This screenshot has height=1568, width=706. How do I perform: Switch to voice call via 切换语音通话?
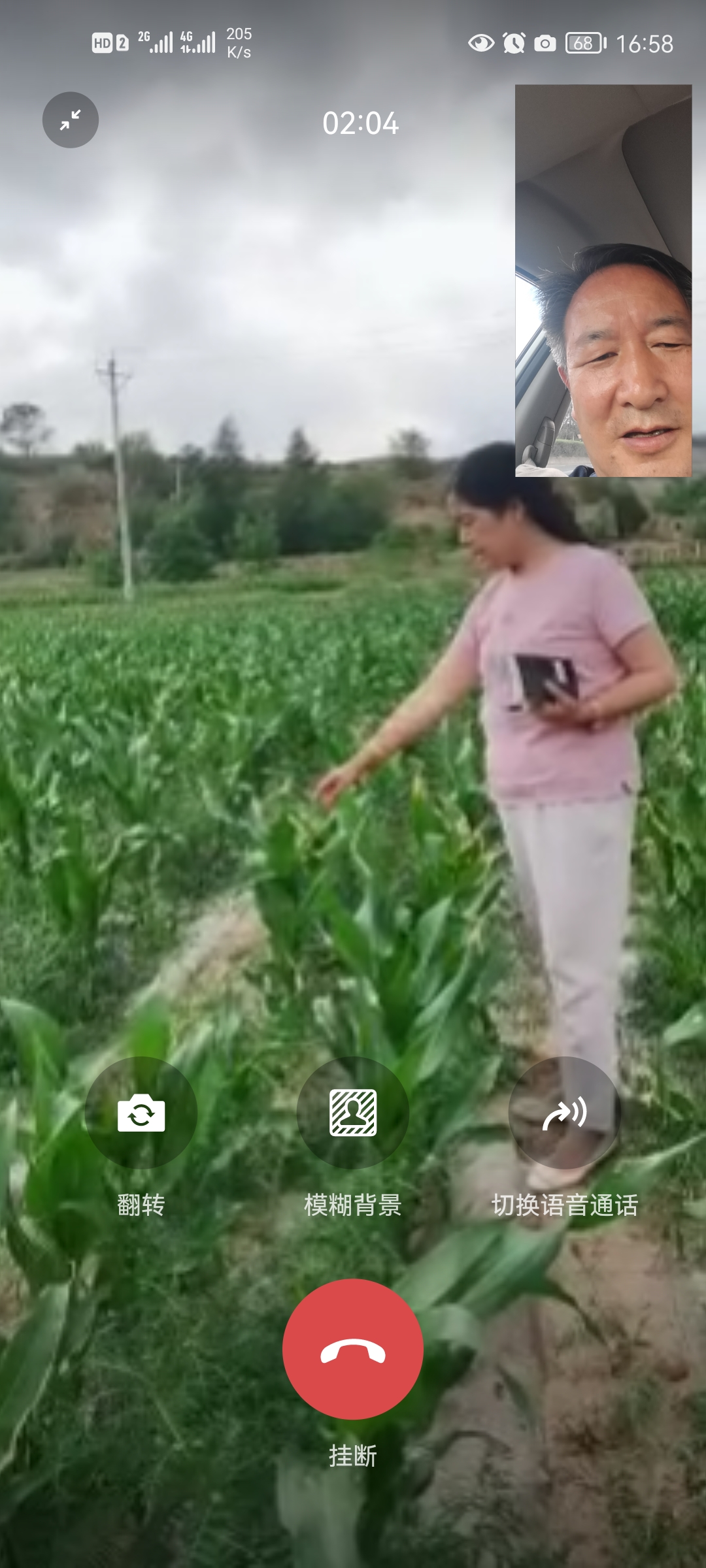coord(565,1112)
